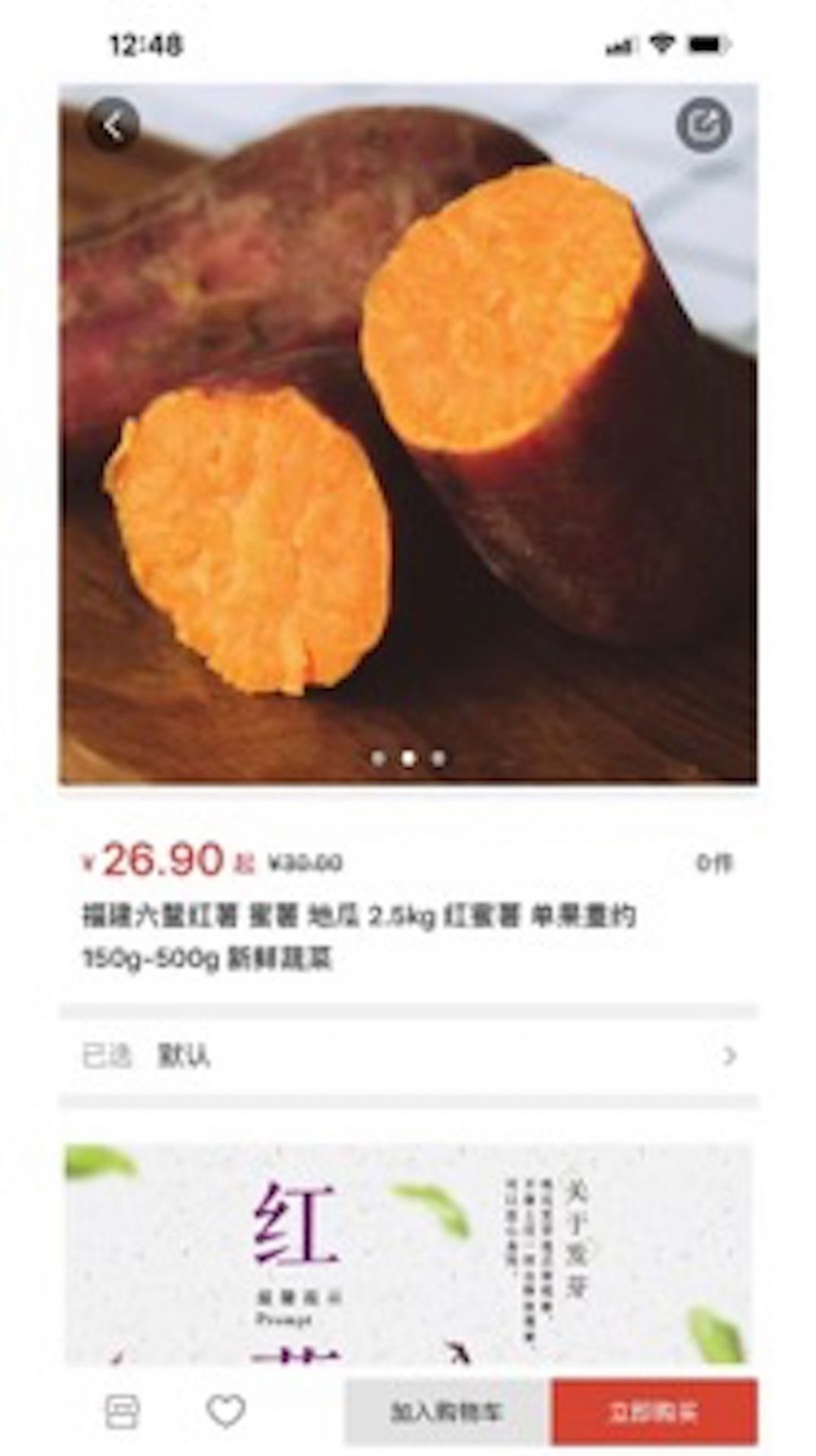Select the highlighted middle carousel dot
Viewport: 816px width, 1456px height.
pos(408,759)
